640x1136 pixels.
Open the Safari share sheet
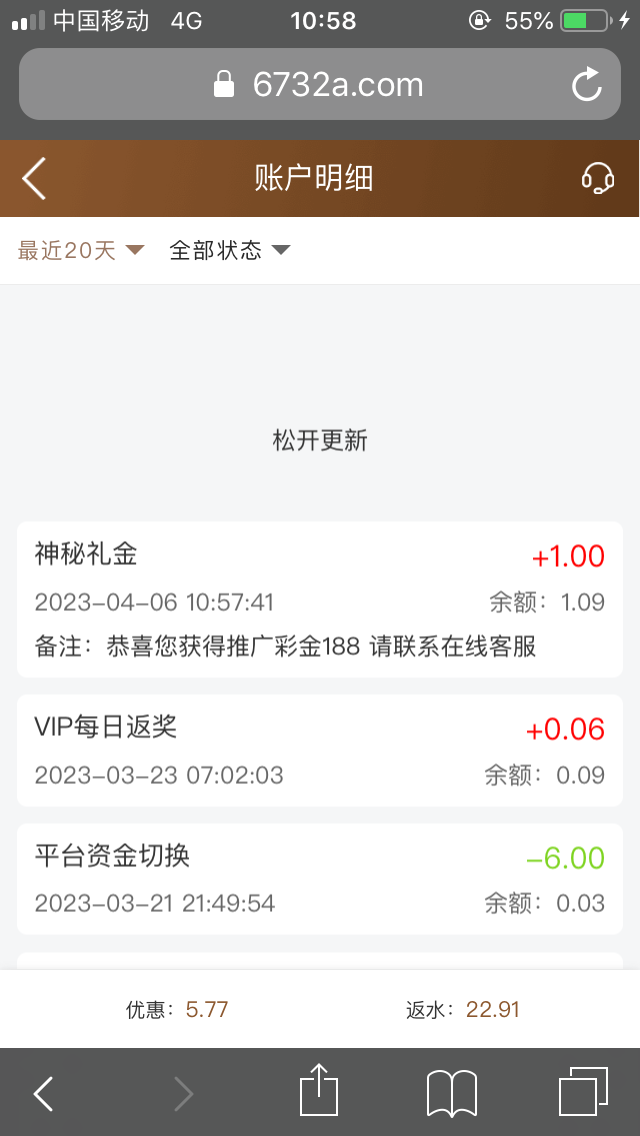[x=319, y=1091]
